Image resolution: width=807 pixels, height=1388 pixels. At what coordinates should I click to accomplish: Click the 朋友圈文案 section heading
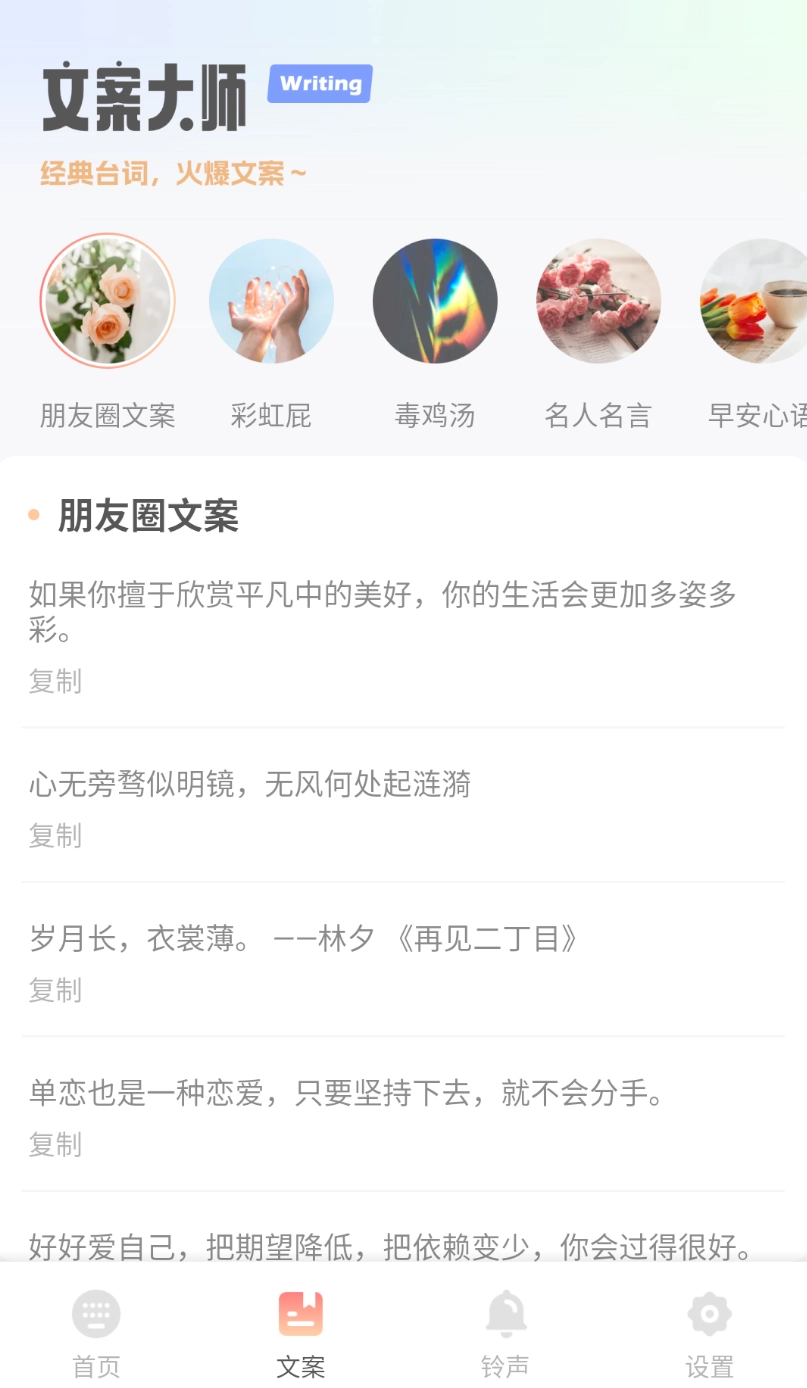145,516
